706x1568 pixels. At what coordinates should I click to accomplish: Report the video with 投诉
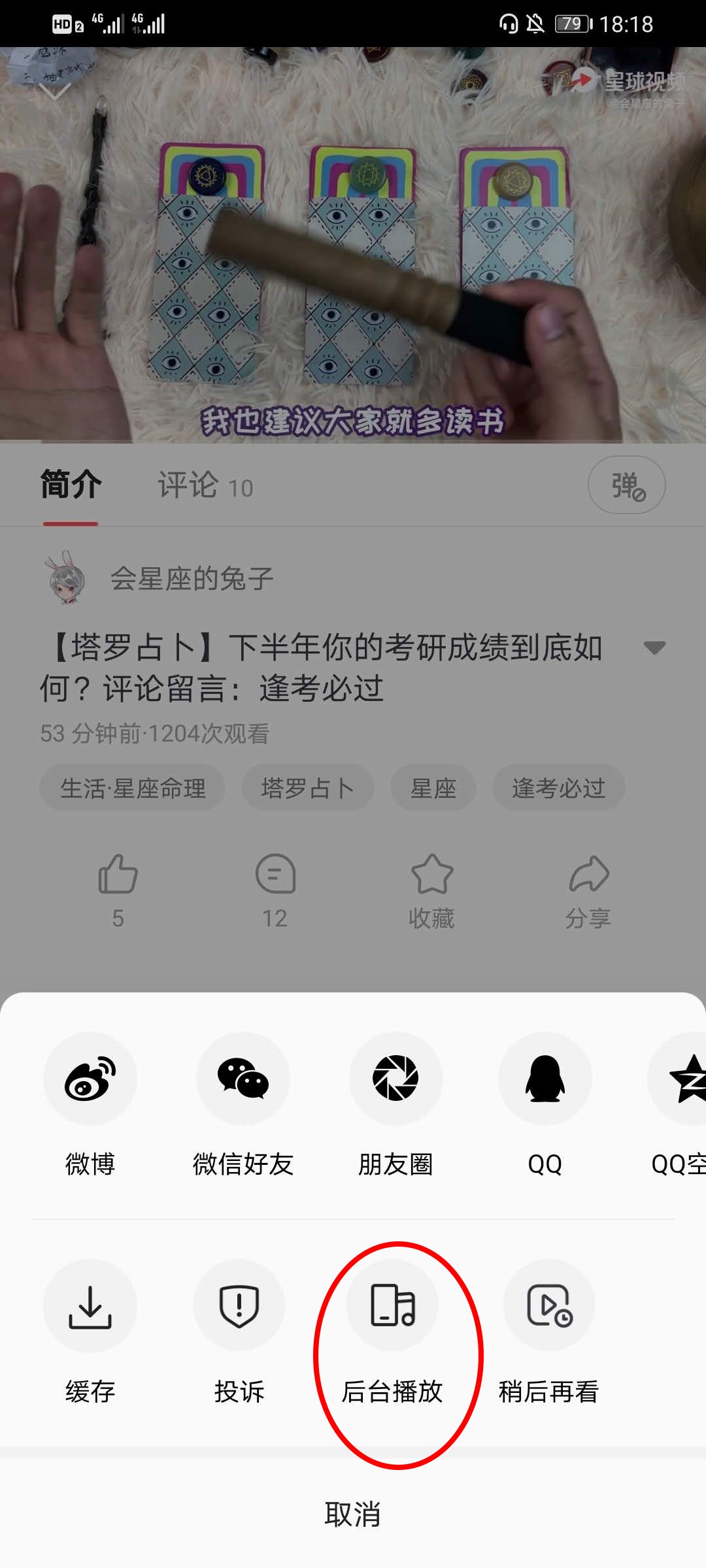[x=239, y=1306]
